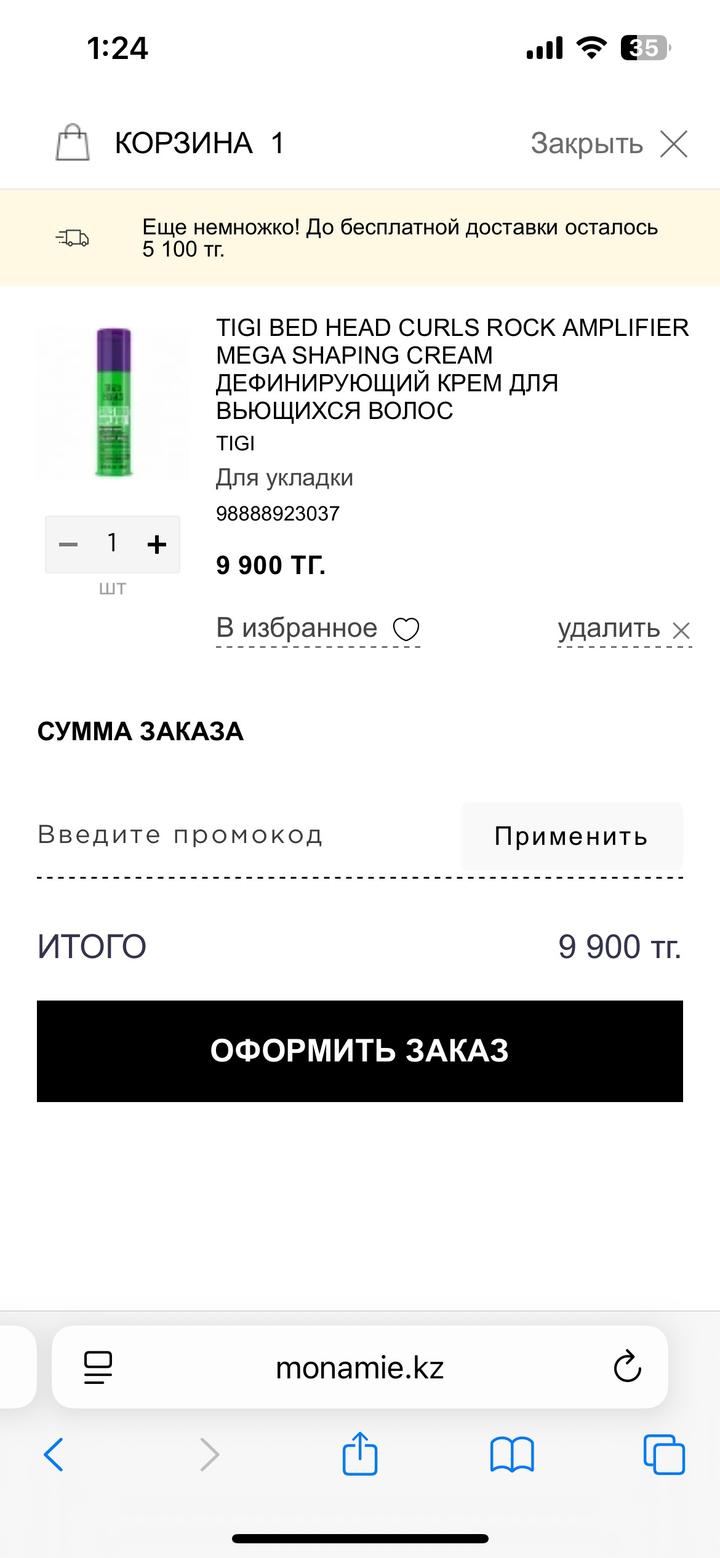Image resolution: width=720 pixels, height=1558 pixels.
Task: Close the cart with Закрыть
Action: (608, 144)
